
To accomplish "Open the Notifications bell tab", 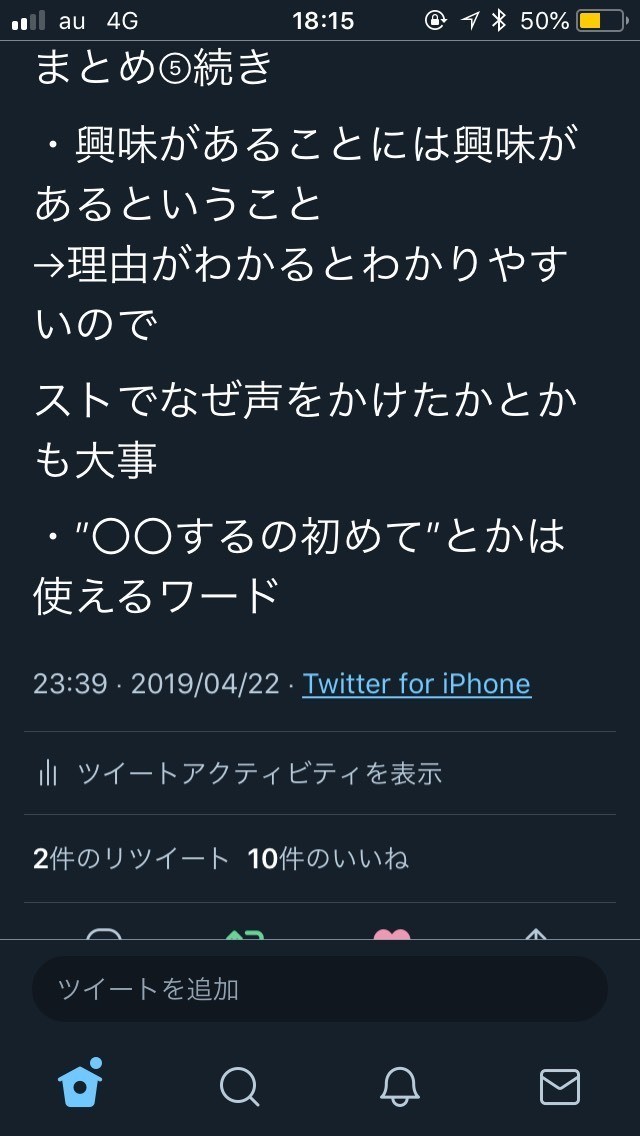I will tap(399, 1085).
